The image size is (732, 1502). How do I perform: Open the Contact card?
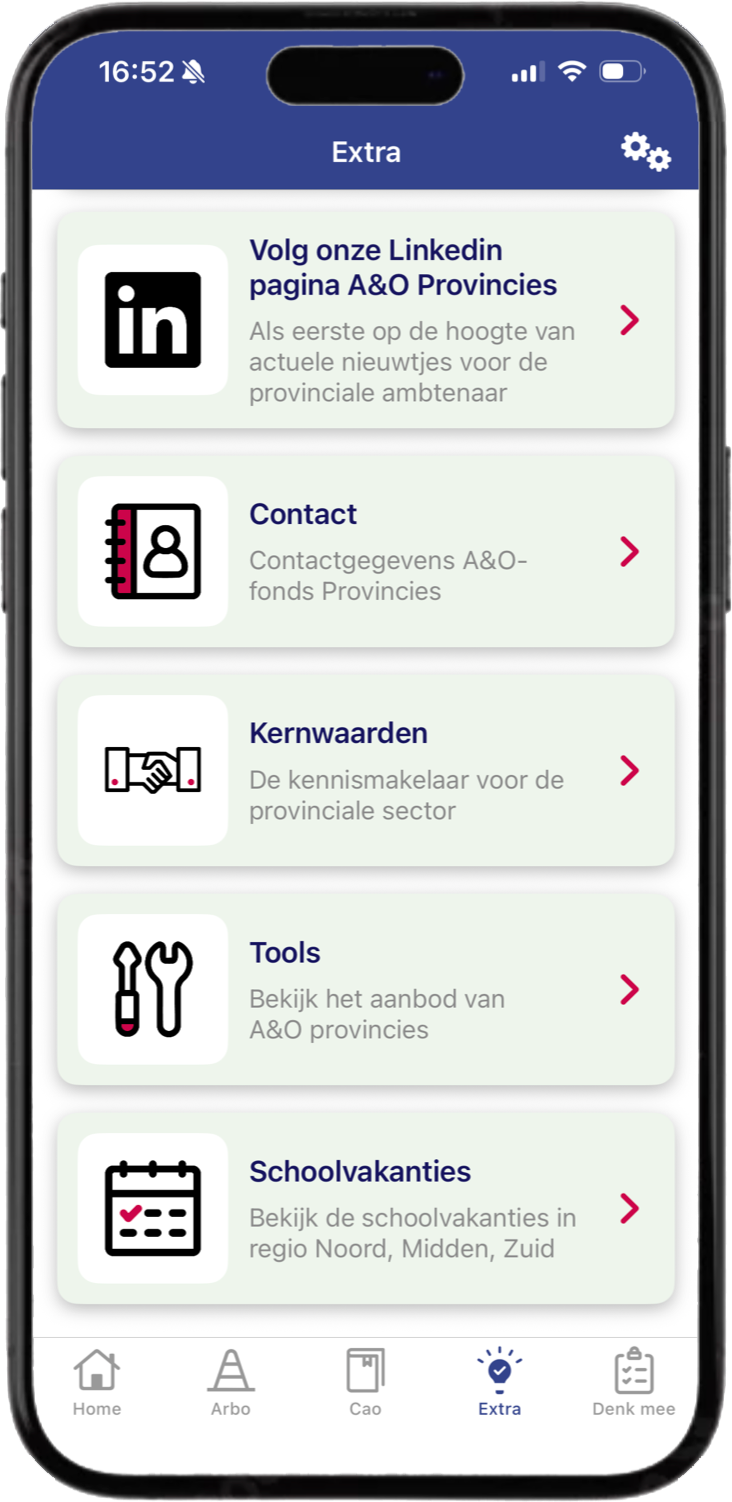366,551
